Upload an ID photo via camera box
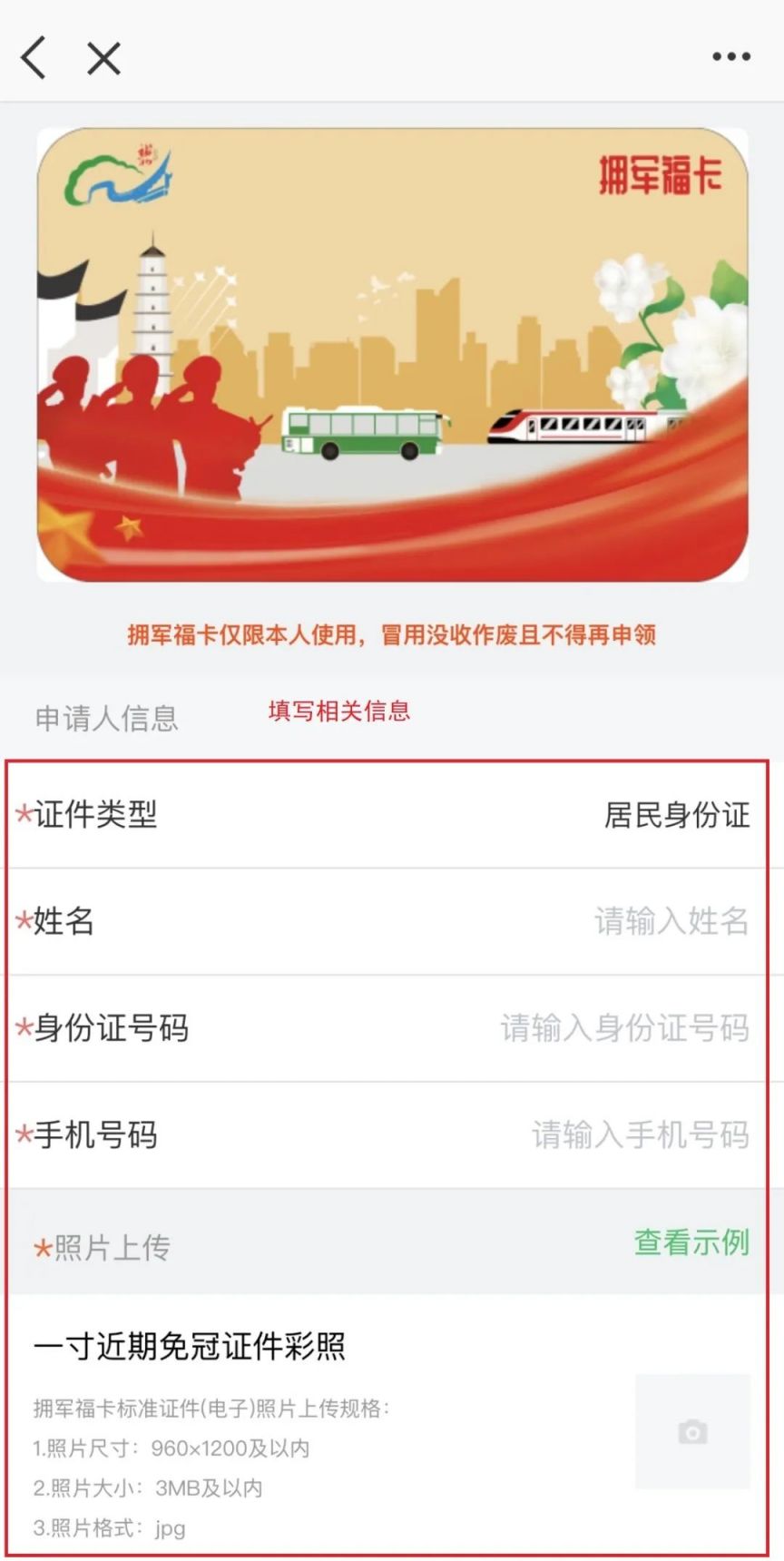 691,1431
